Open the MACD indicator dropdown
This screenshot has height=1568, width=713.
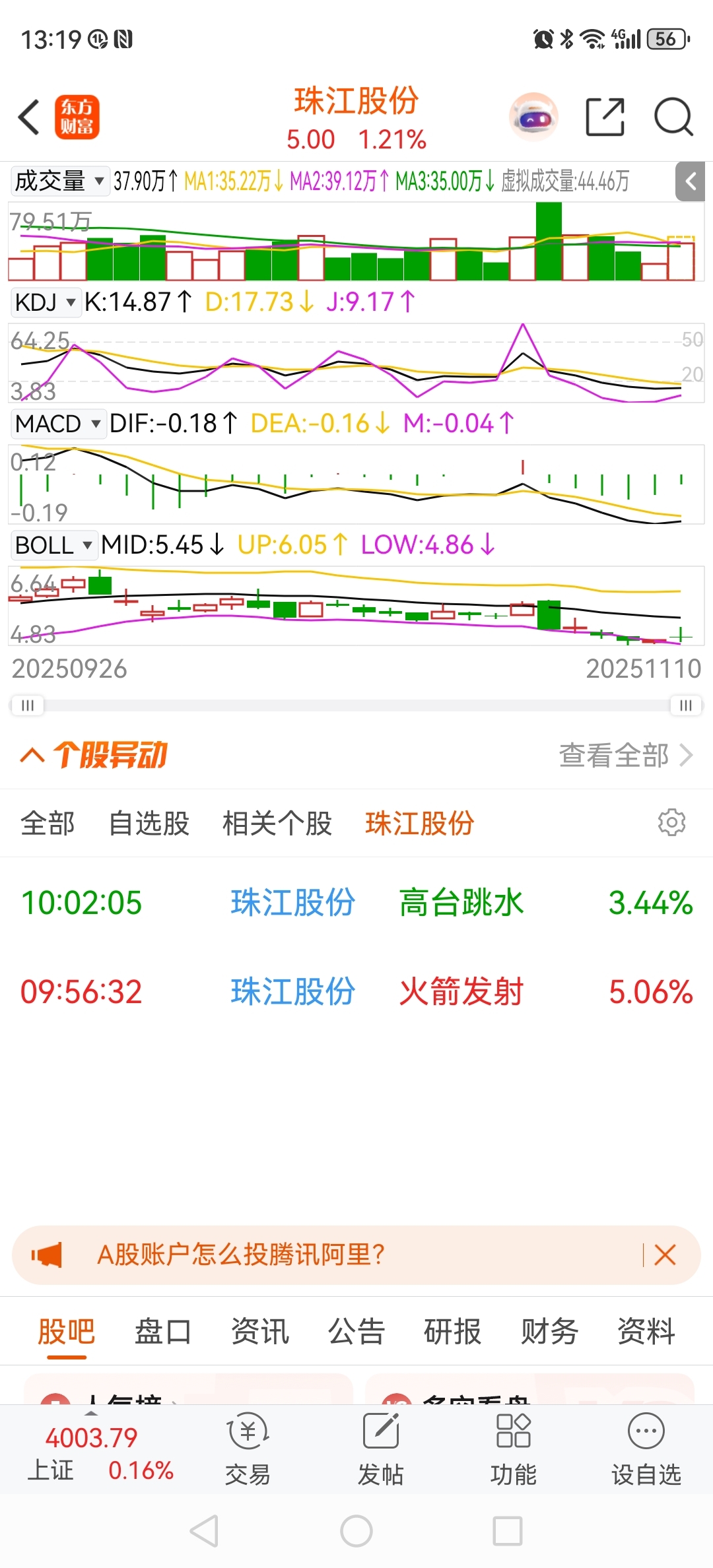point(58,424)
